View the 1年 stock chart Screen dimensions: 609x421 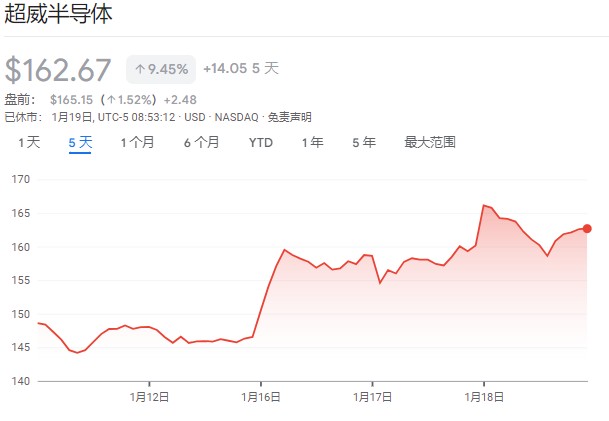(x=313, y=143)
